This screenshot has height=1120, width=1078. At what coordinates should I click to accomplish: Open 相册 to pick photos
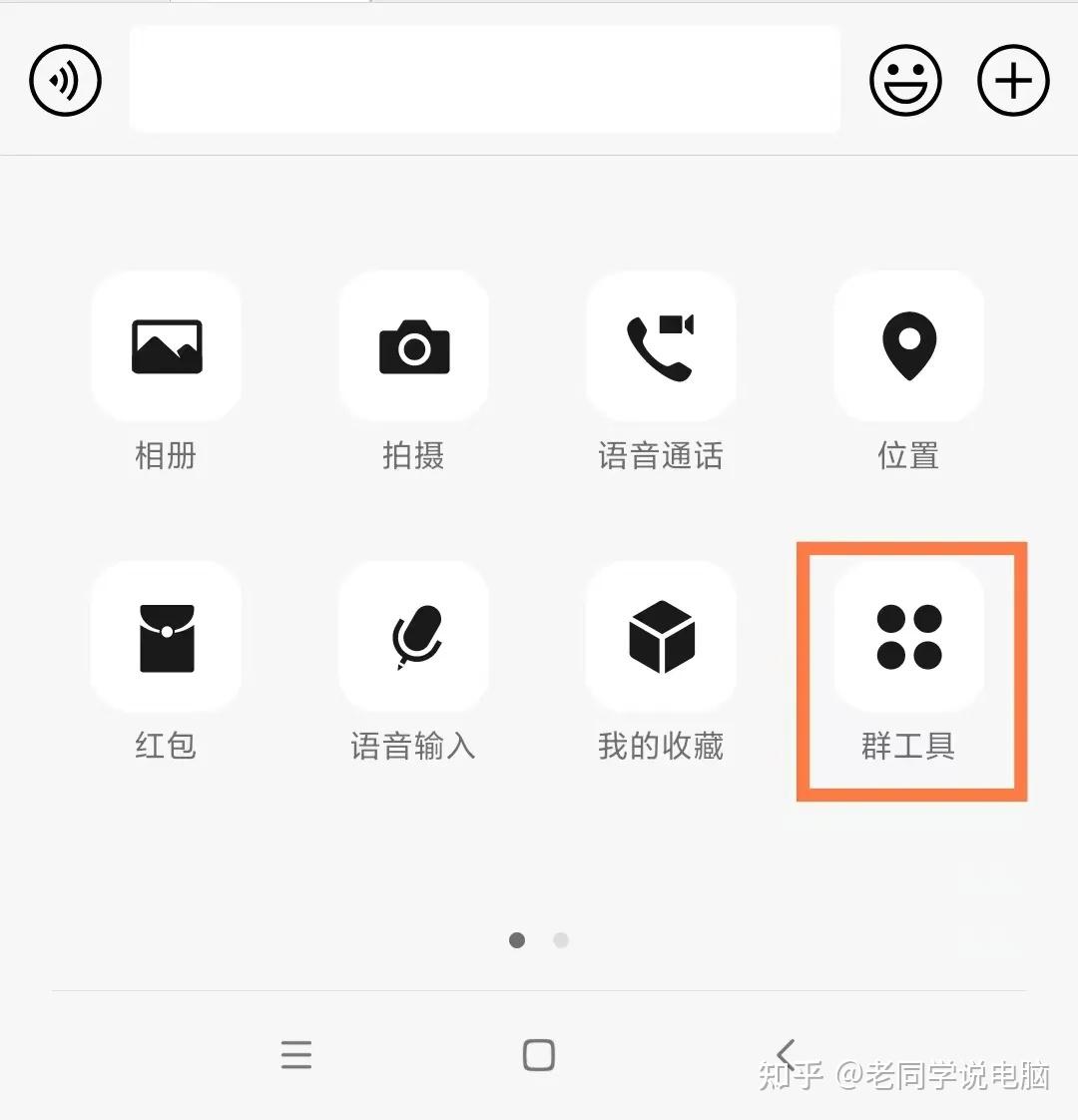tap(166, 346)
